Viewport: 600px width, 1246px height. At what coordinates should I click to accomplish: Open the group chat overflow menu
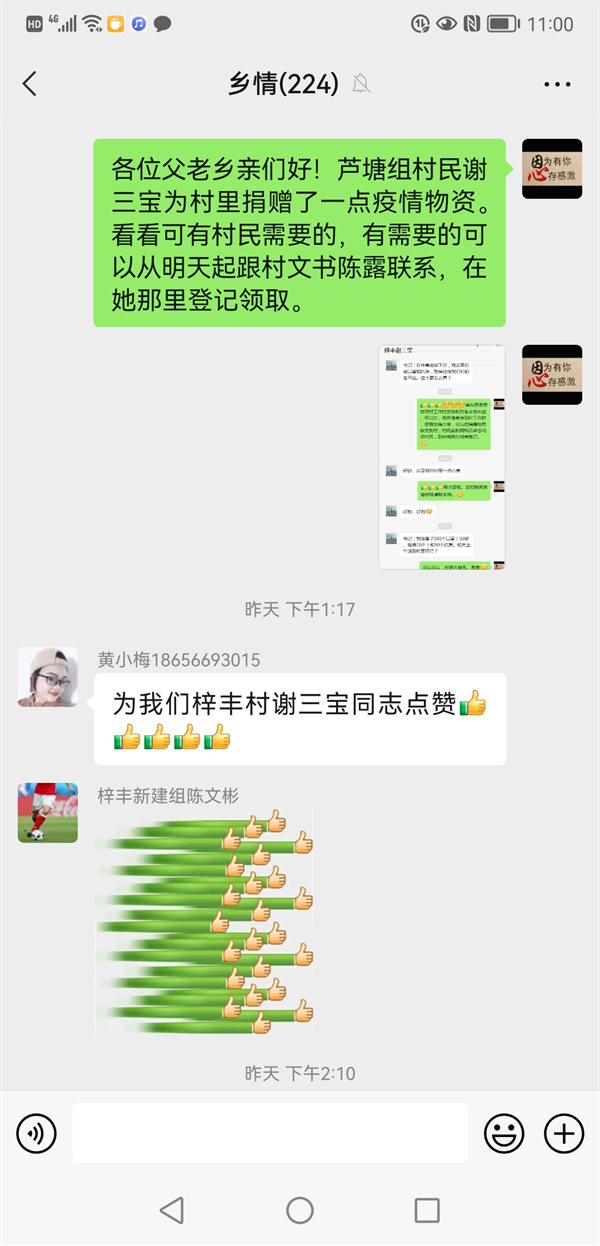click(557, 84)
